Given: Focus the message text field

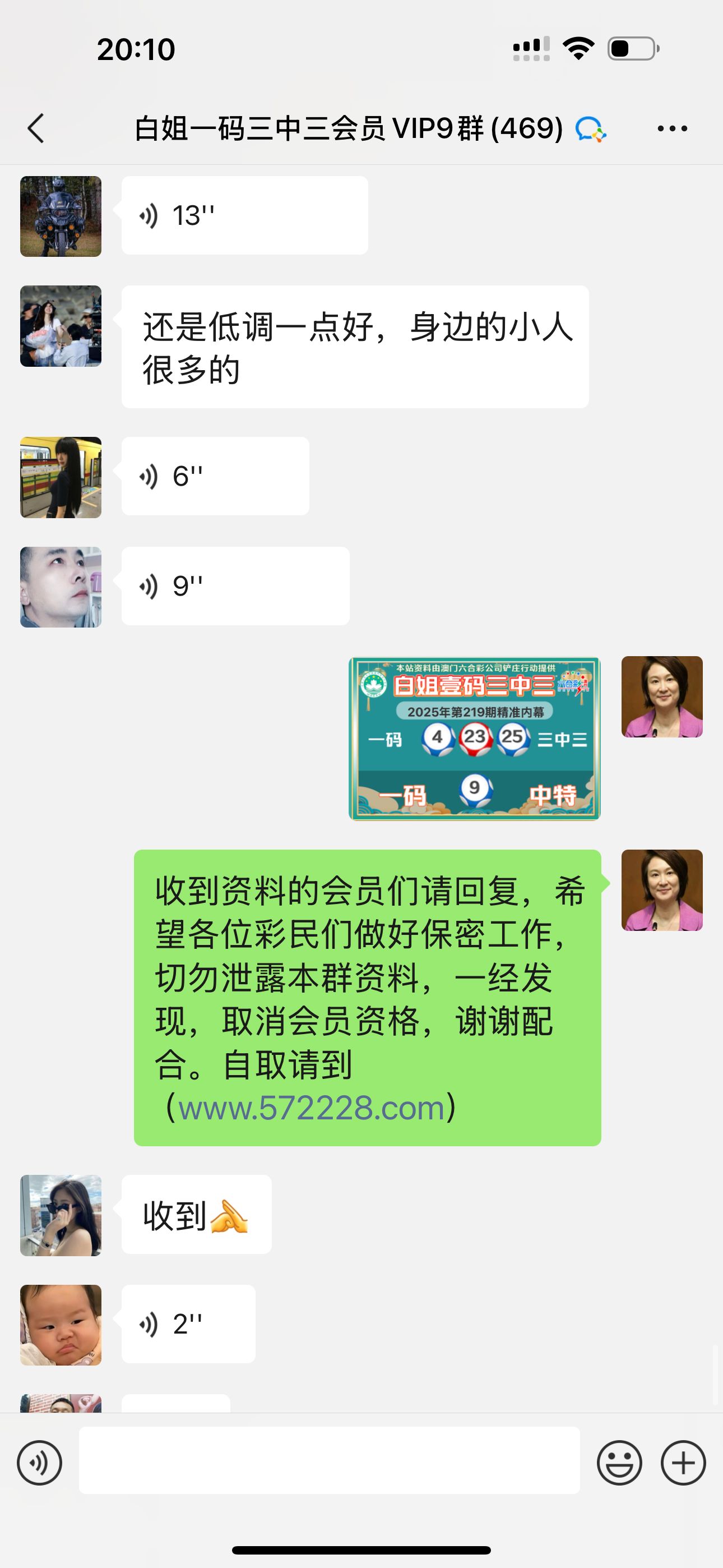Looking at the screenshot, I should click(x=328, y=1460).
